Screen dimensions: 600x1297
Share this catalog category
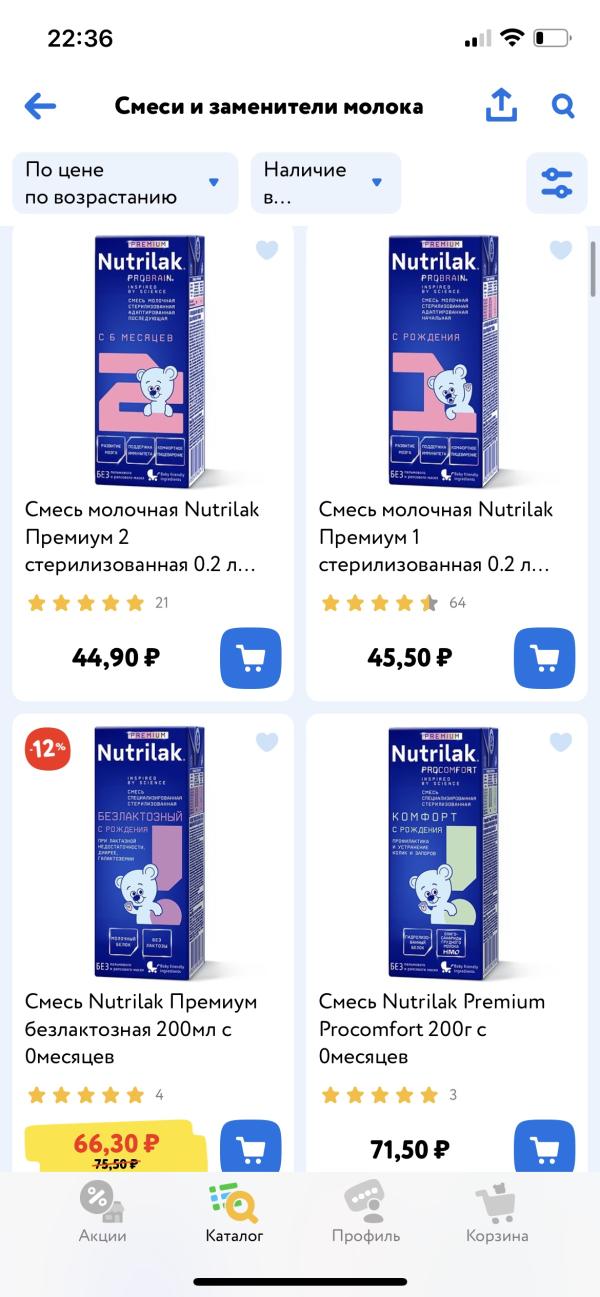pyautogui.click(x=501, y=105)
